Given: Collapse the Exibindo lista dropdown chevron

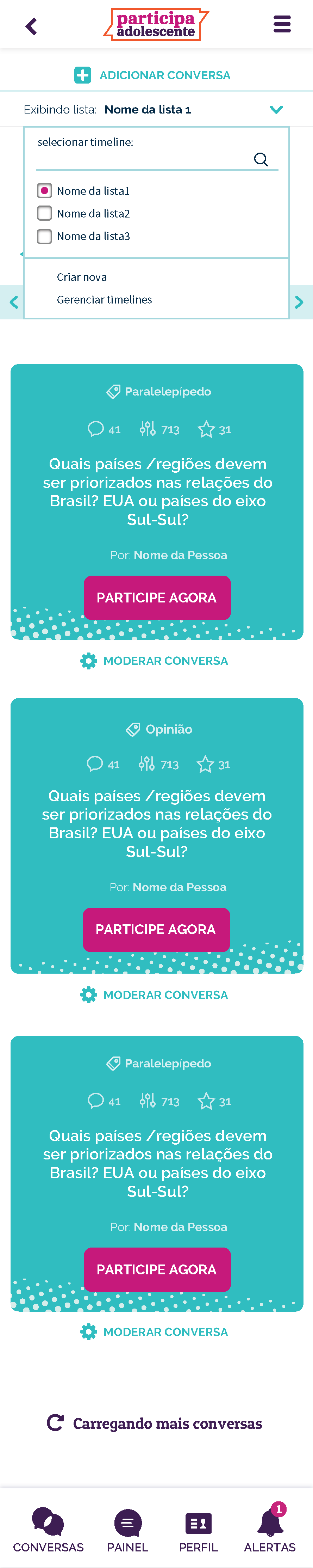Looking at the screenshot, I should click(x=276, y=110).
